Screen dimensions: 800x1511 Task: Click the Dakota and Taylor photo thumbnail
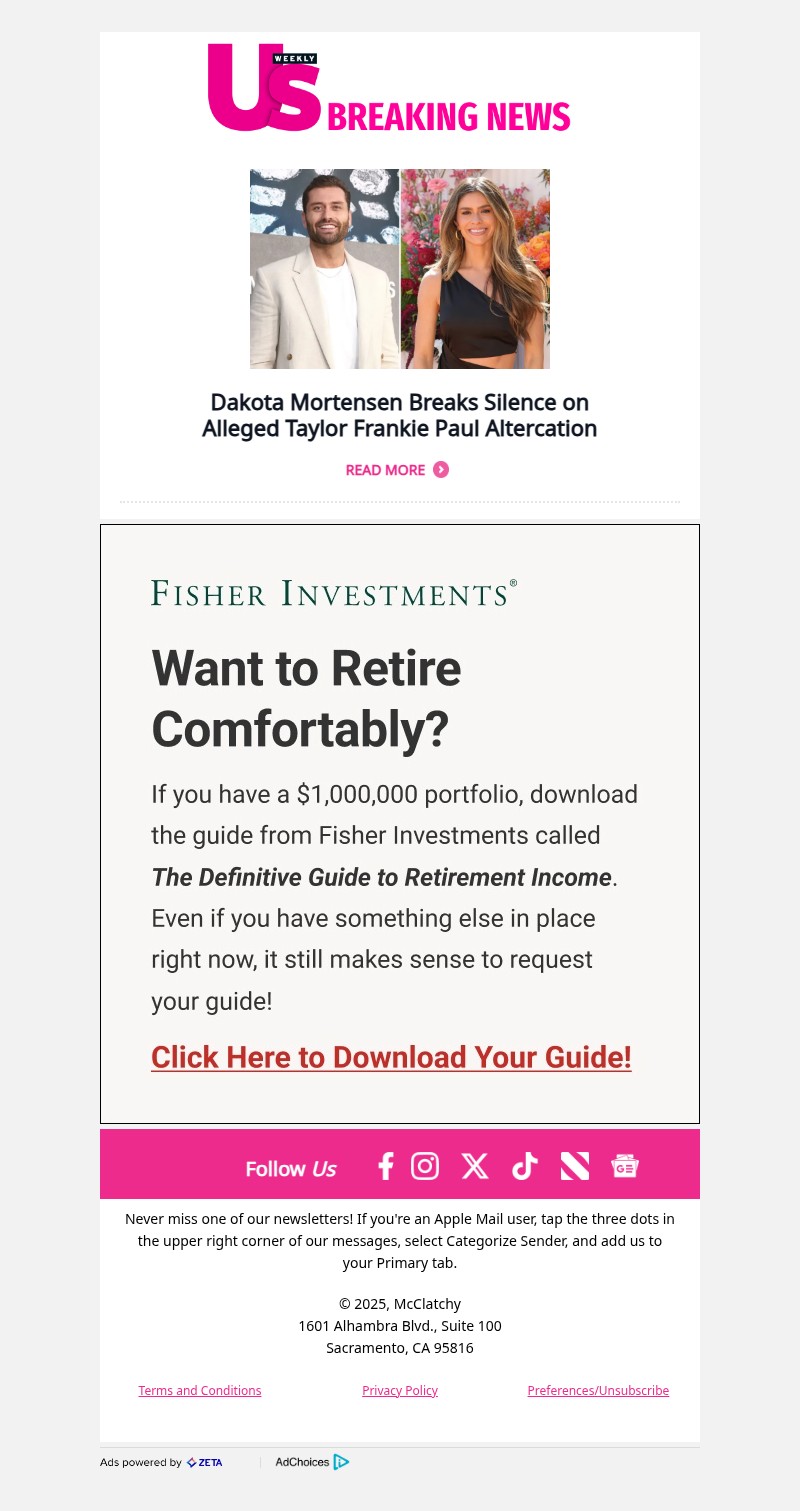coord(399,268)
